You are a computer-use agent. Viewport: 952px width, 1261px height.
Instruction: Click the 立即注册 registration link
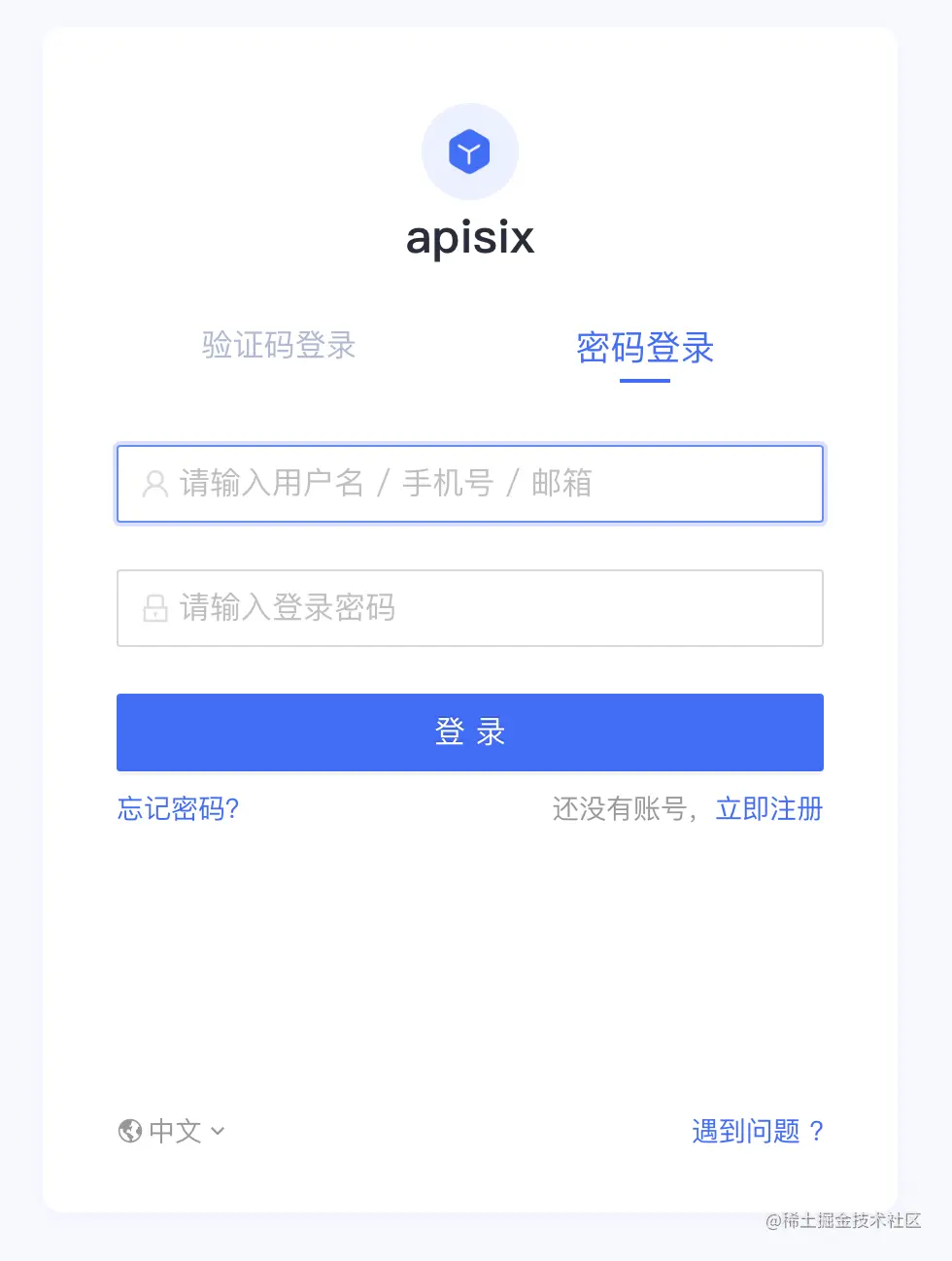pyautogui.click(x=768, y=808)
